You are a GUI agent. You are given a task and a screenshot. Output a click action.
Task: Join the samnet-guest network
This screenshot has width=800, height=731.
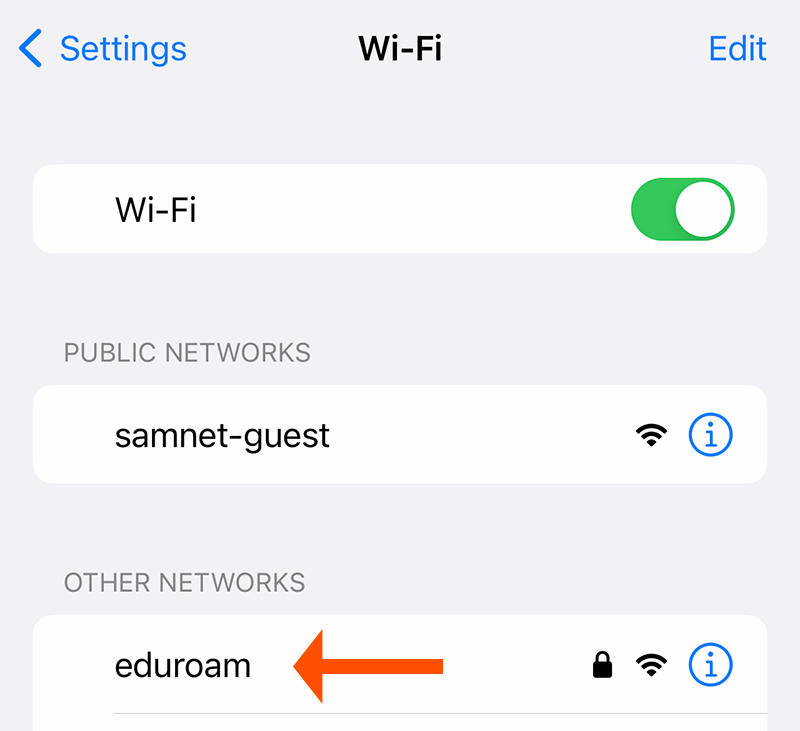223,435
